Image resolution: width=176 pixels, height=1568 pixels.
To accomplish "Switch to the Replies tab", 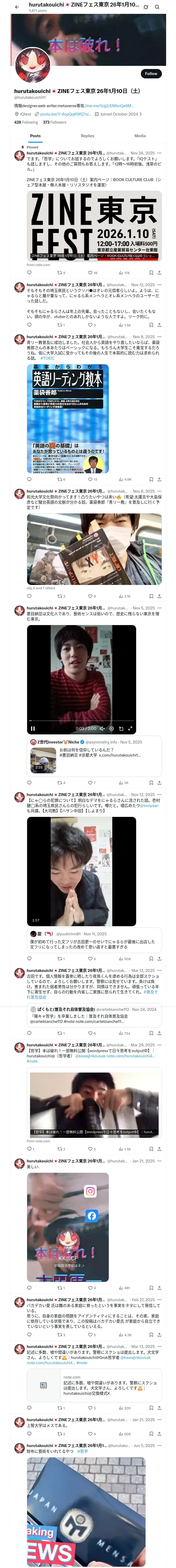I will point(87,136).
